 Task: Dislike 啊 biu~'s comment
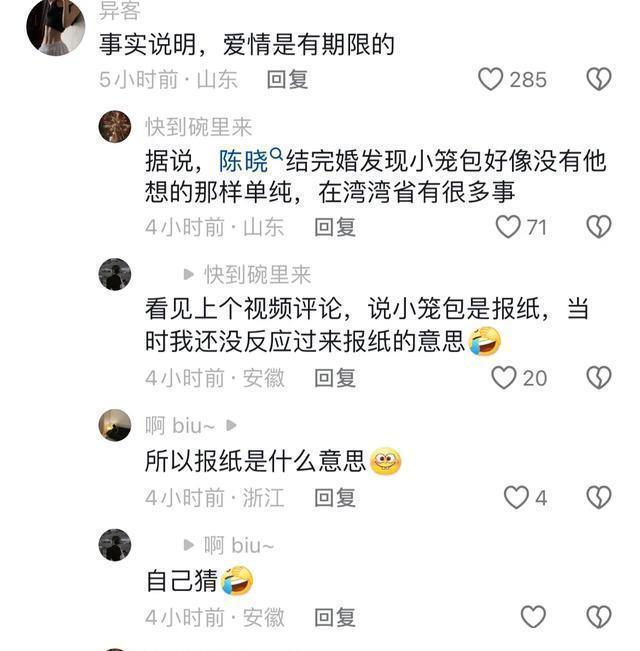(x=598, y=497)
